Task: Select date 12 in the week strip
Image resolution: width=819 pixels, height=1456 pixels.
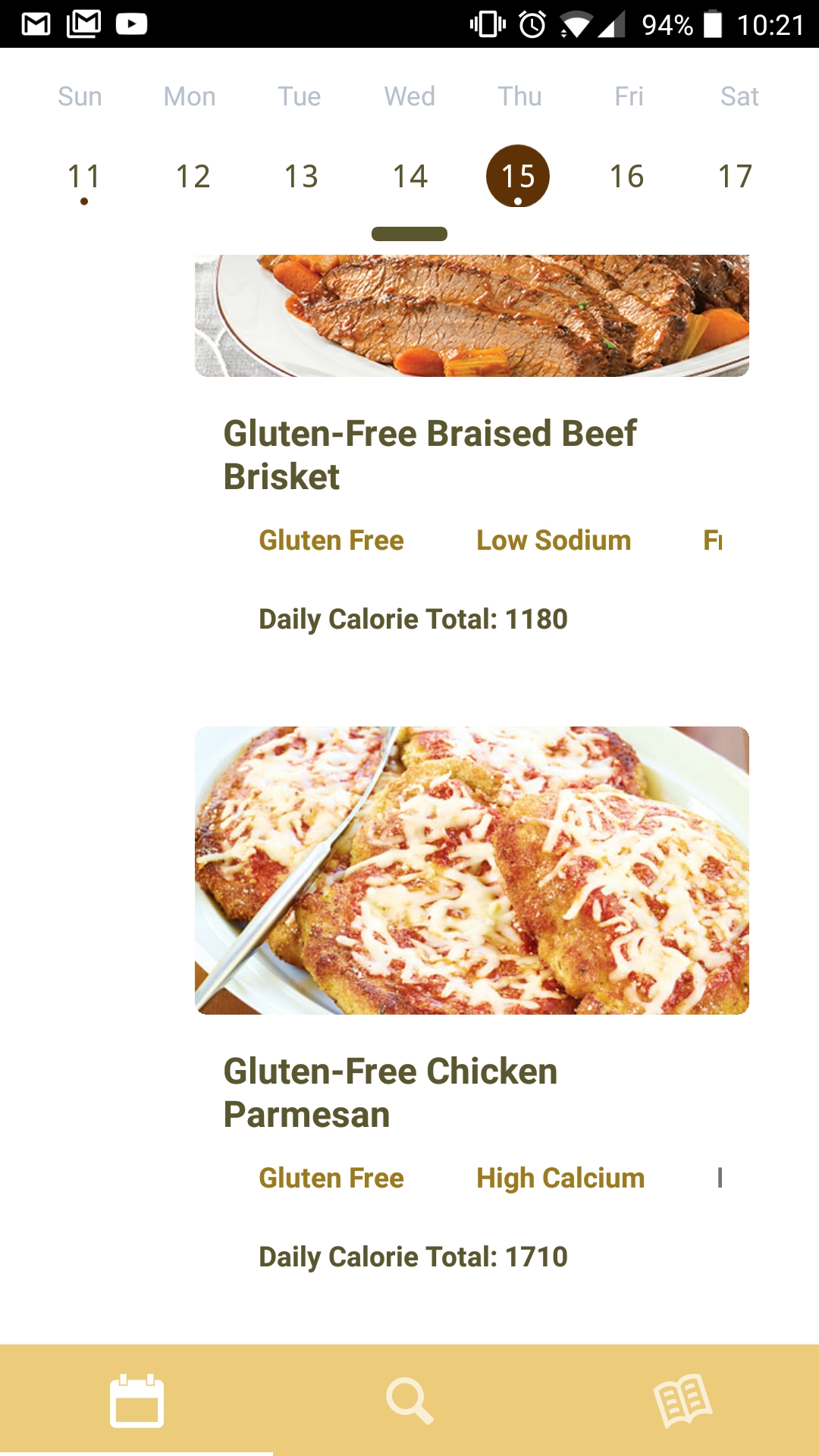Action: click(193, 177)
